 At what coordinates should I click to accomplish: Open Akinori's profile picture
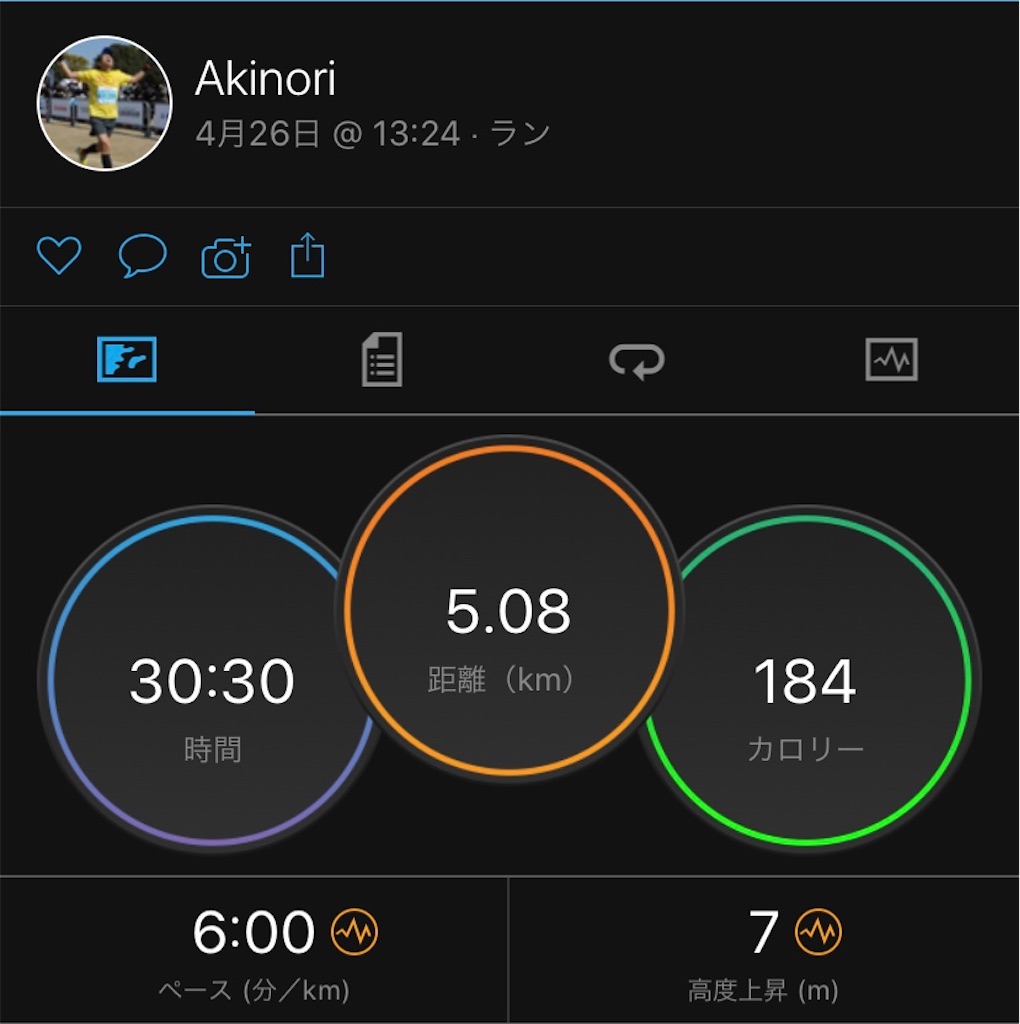coord(104,104)
